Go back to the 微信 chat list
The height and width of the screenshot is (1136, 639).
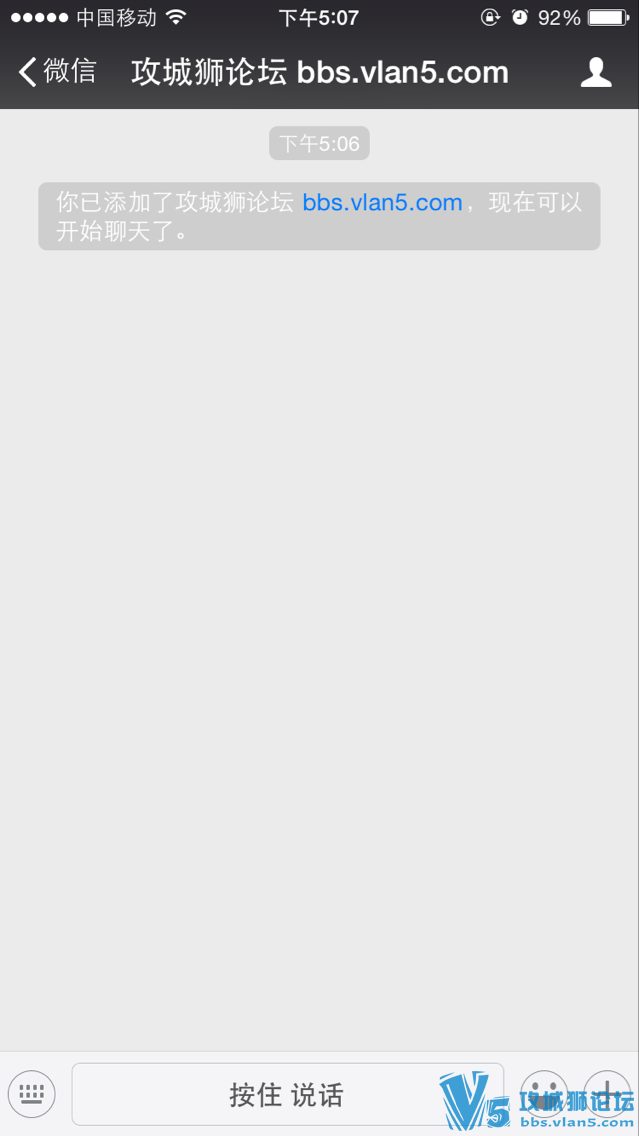(57, 72)
